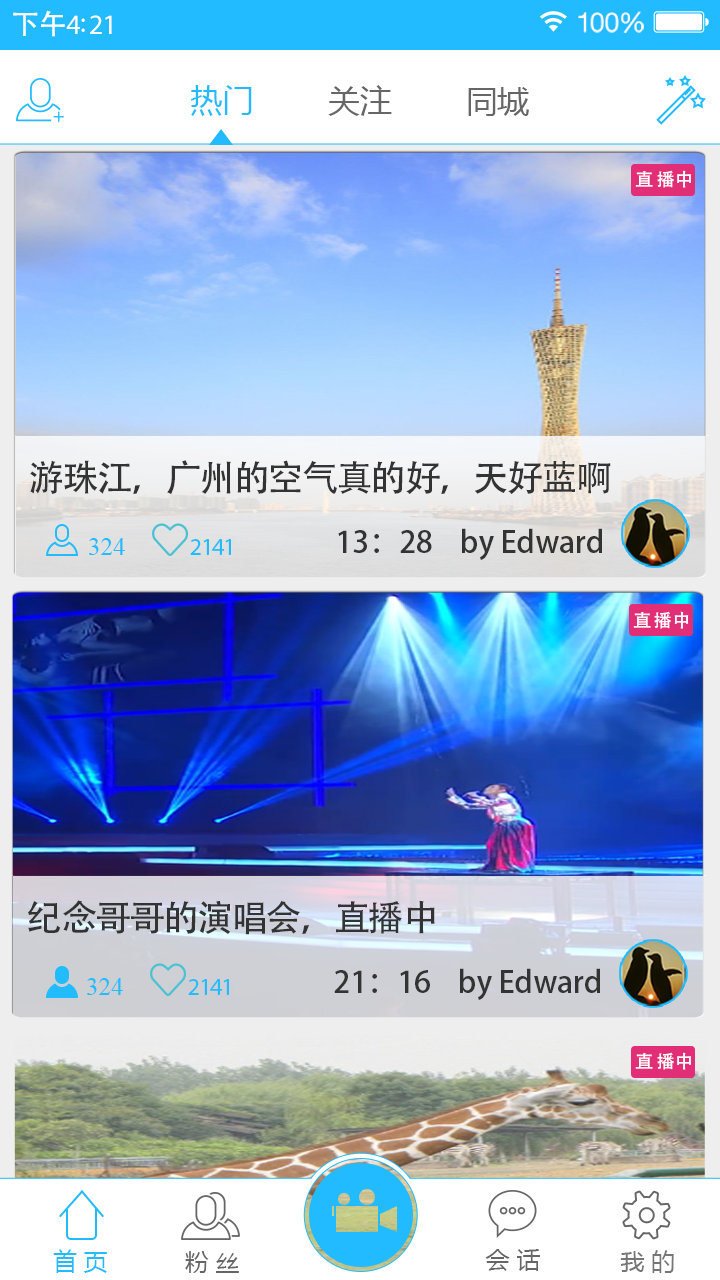Screen dimensions: 720x1280
Task: View Edward's avatar on the 游珠江 card
Action: (655, 534)
